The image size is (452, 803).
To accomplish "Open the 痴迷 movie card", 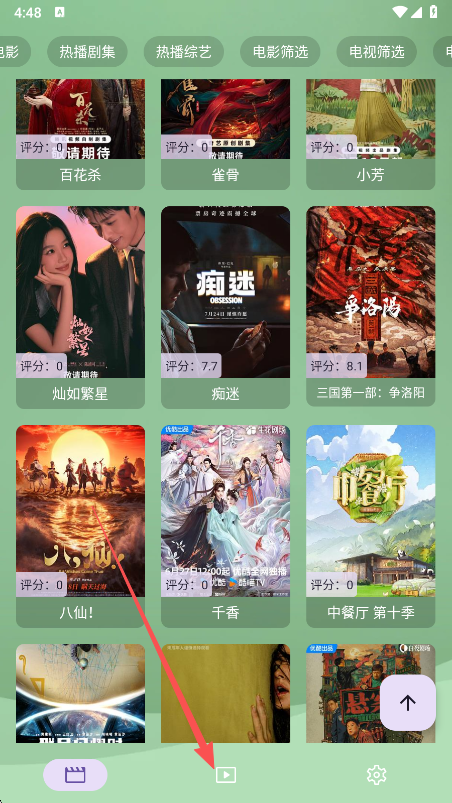I will (x=226, y=307).
